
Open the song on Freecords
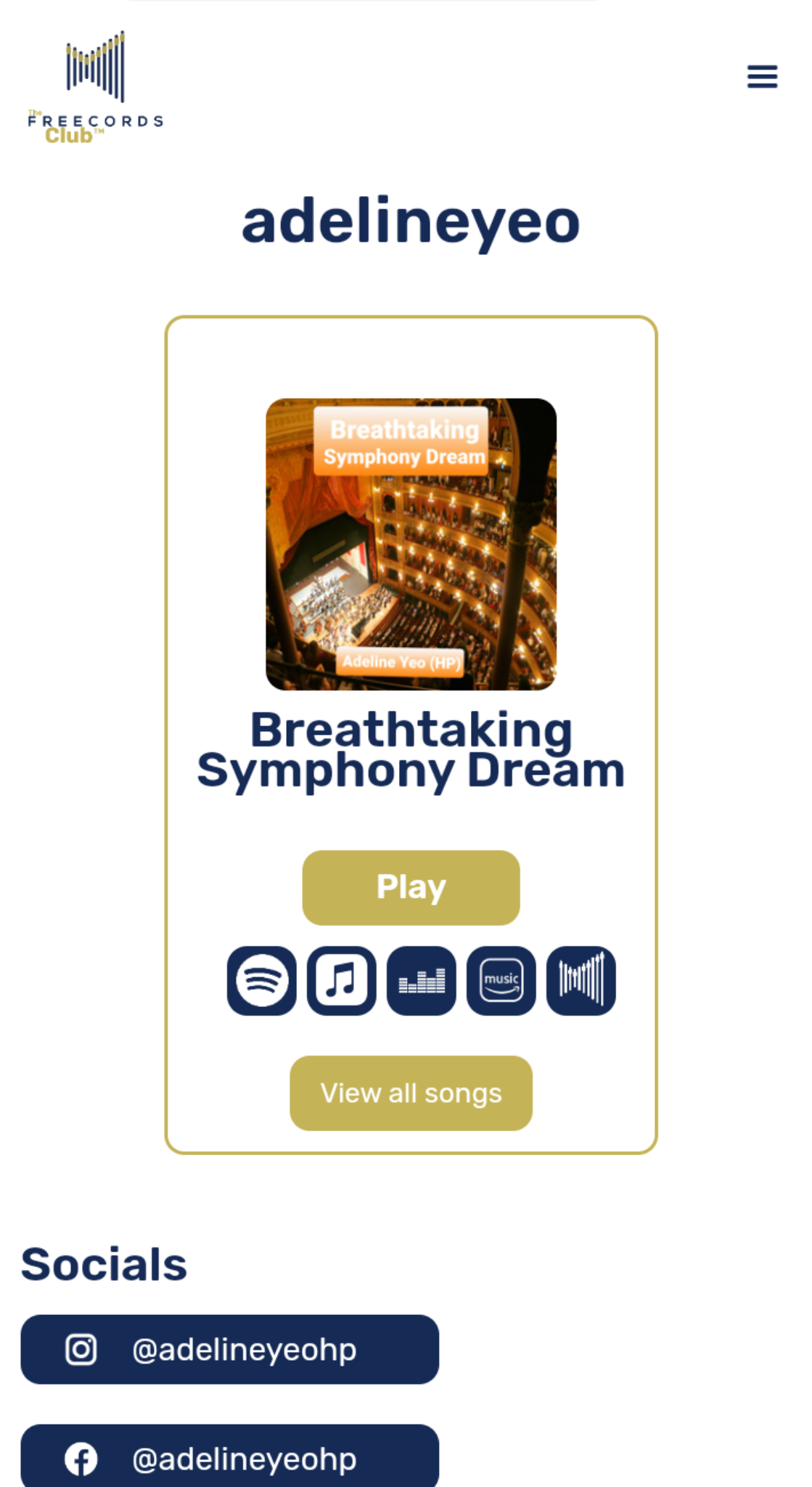pyautogui.click(x=581, y=980)
